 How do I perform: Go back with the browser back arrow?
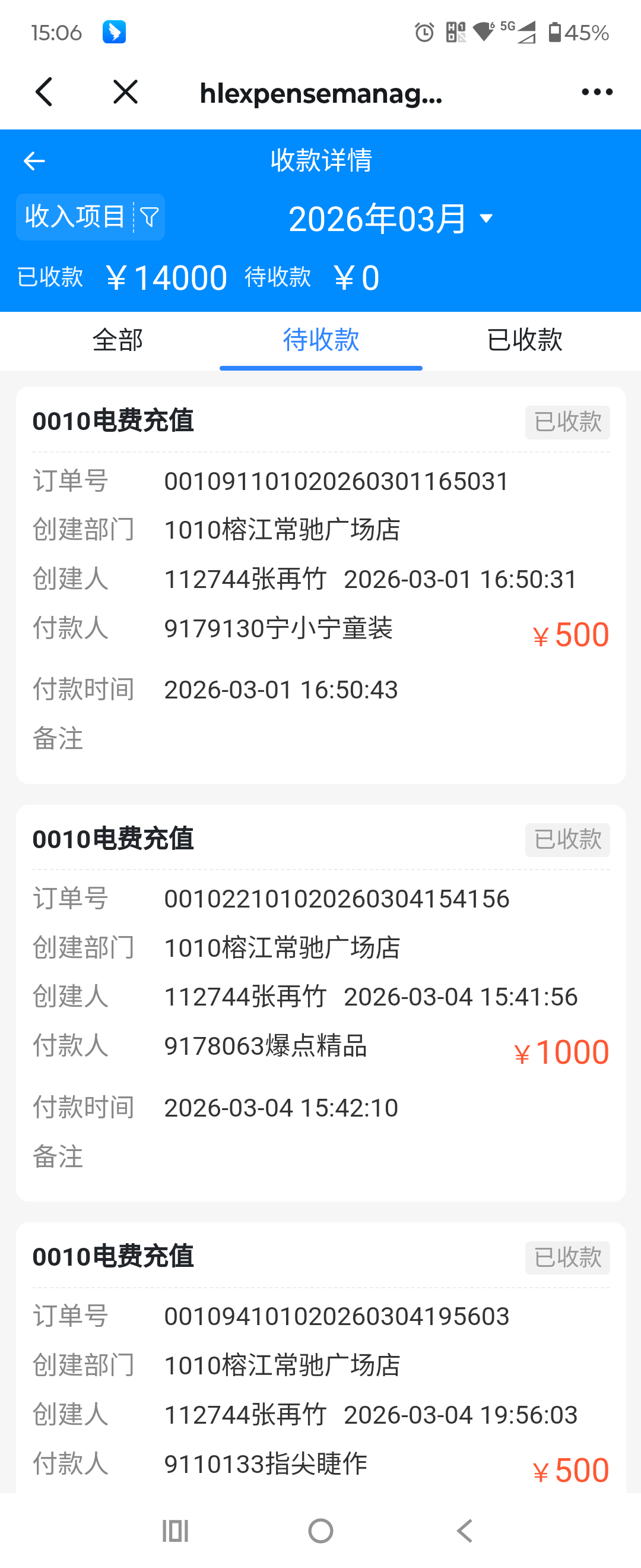(x=45, y=93)
